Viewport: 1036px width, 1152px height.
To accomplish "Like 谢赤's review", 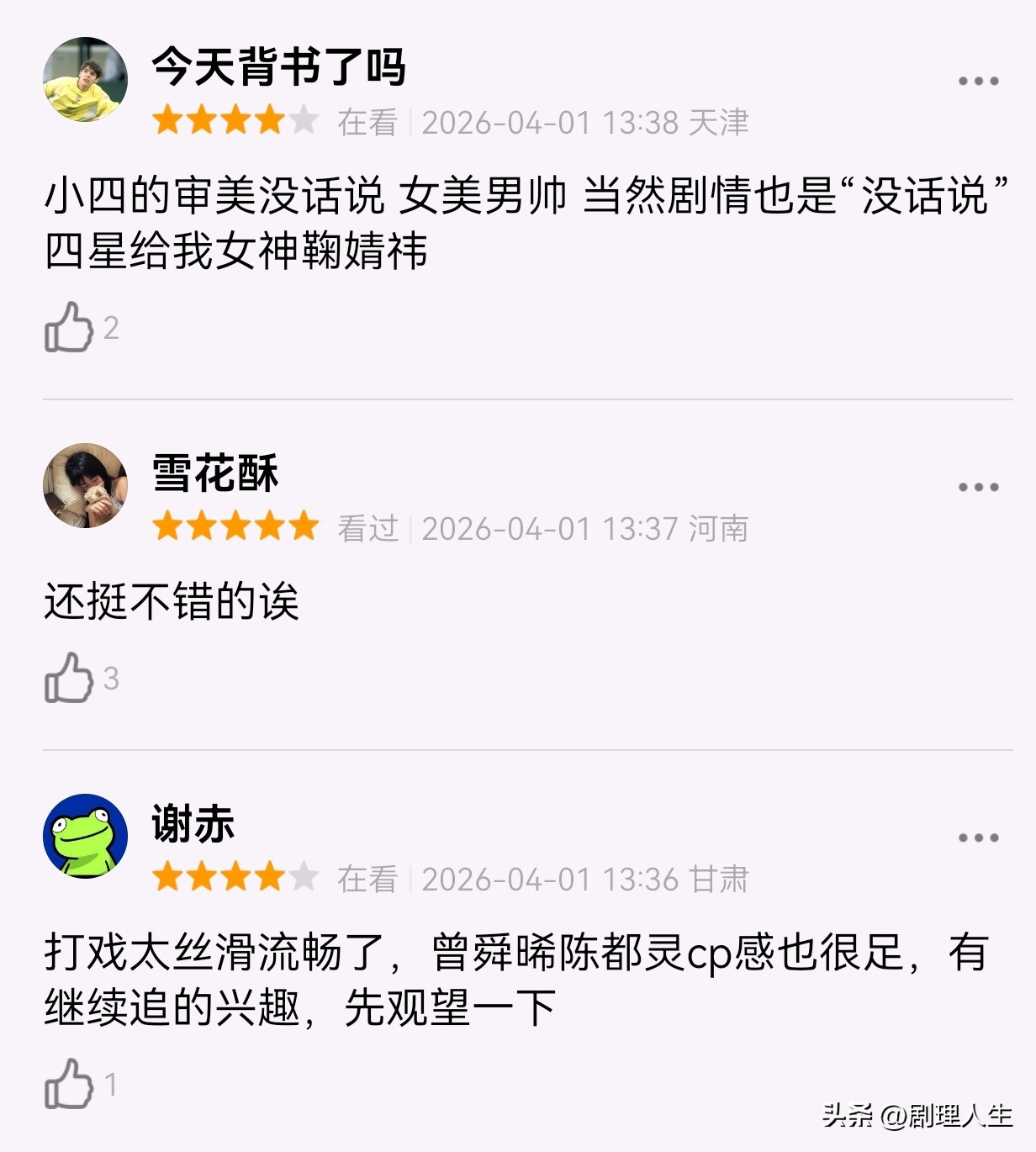I will tap(69, 1084).
